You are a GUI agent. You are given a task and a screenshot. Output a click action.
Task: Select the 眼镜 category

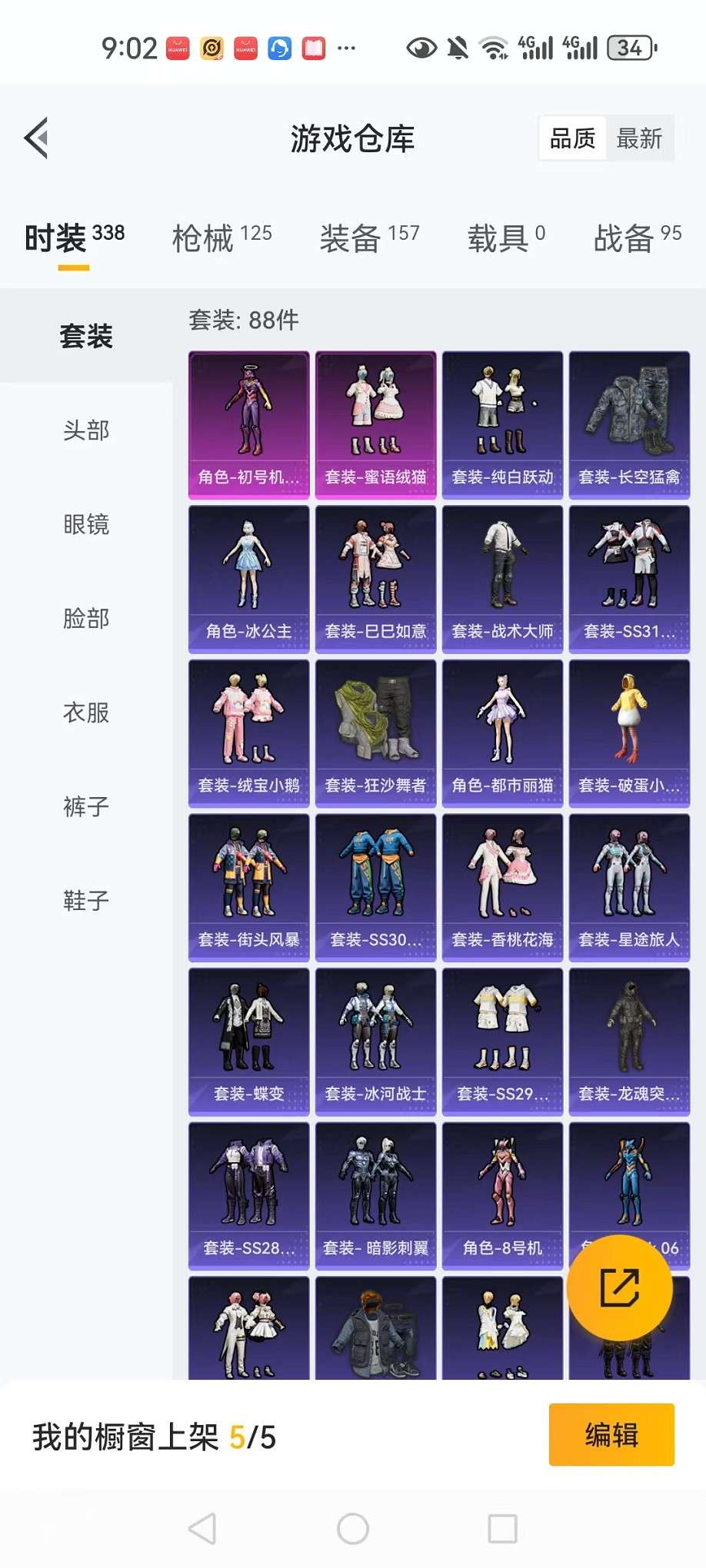pos(86,524)
